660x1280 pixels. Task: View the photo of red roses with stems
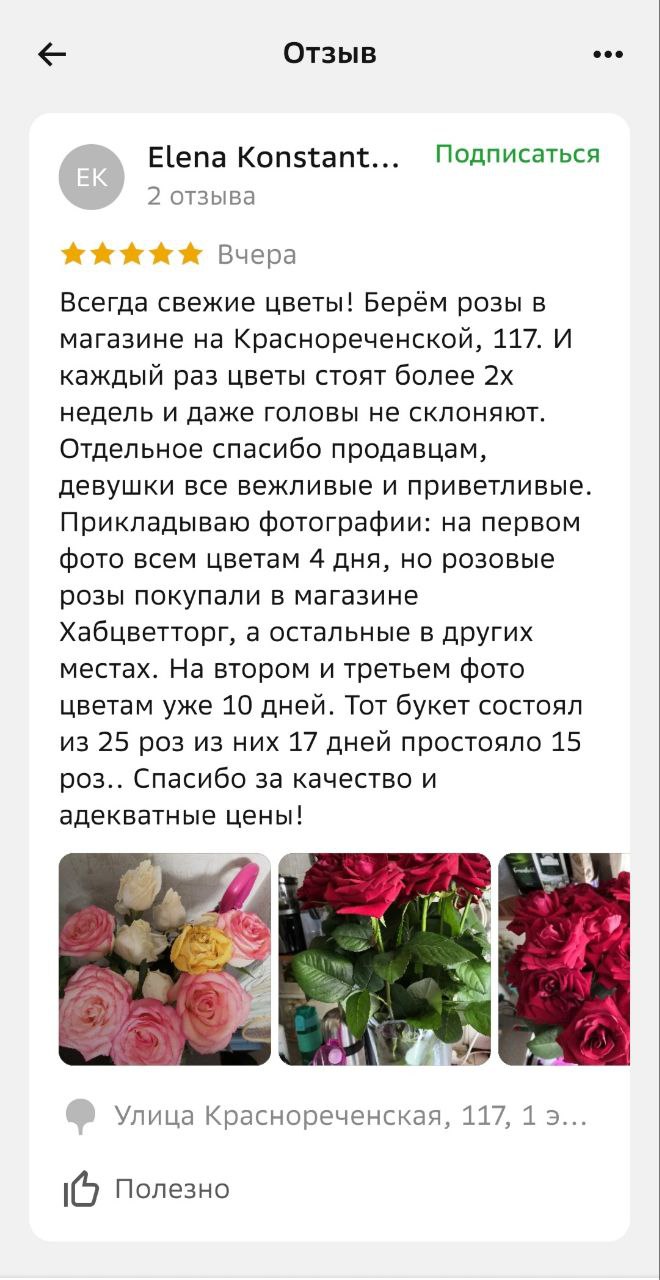[x=384, y=959]
